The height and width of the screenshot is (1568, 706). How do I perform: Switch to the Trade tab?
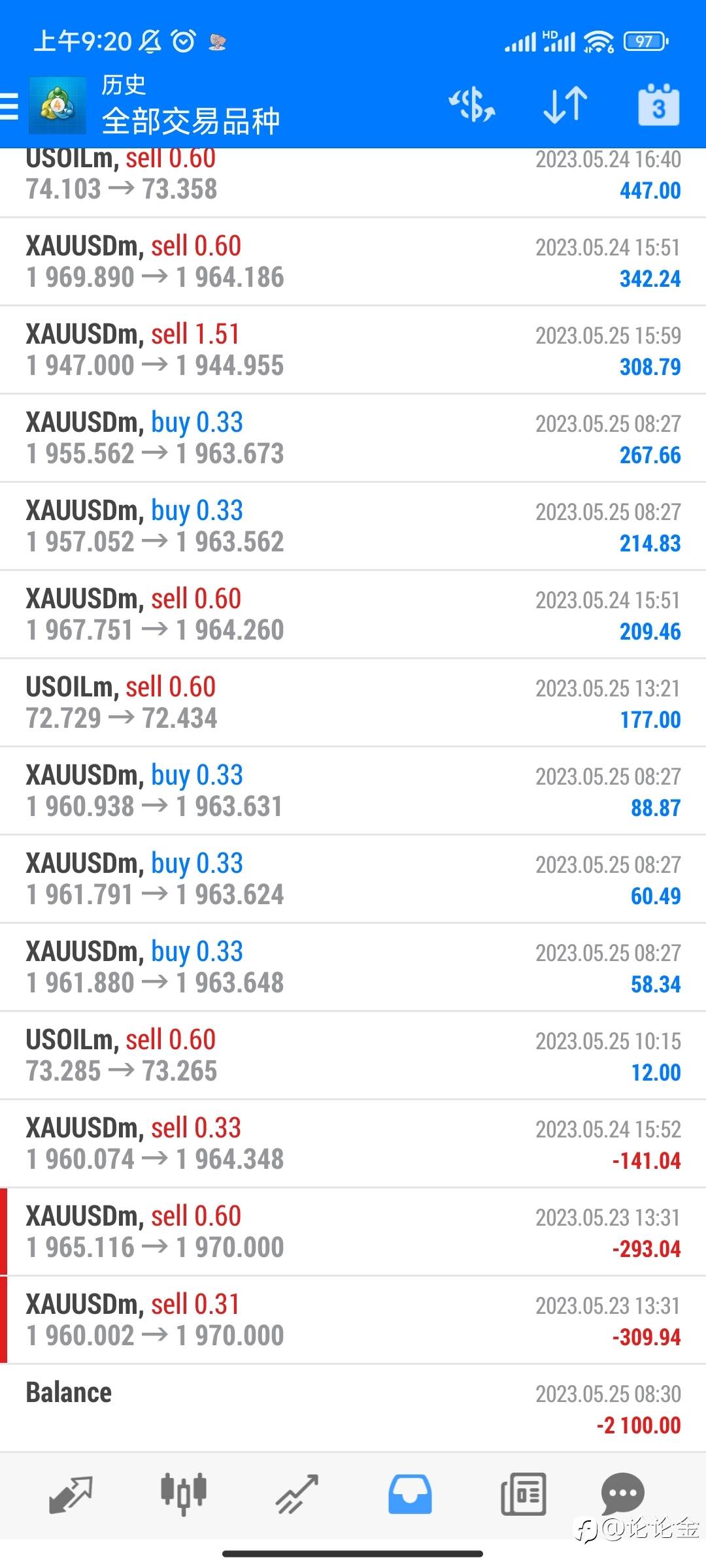[x=297, y=1494]
